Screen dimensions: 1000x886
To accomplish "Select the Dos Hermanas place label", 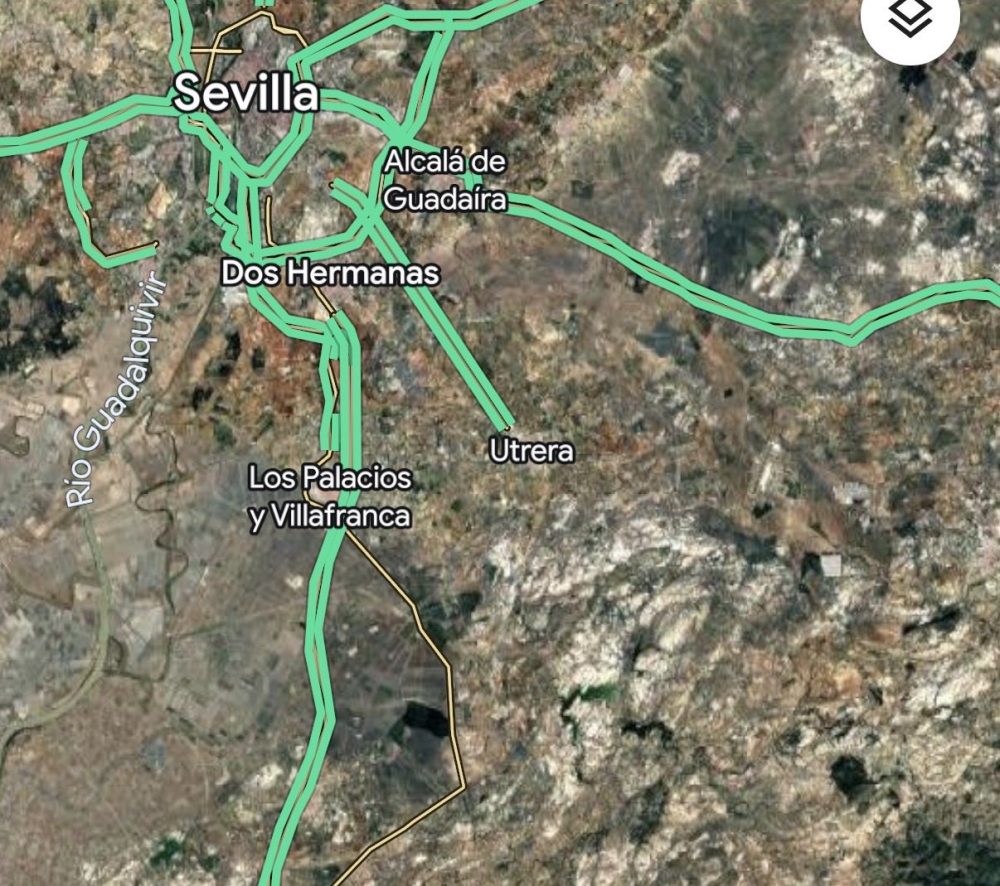I will pos(330,273).
